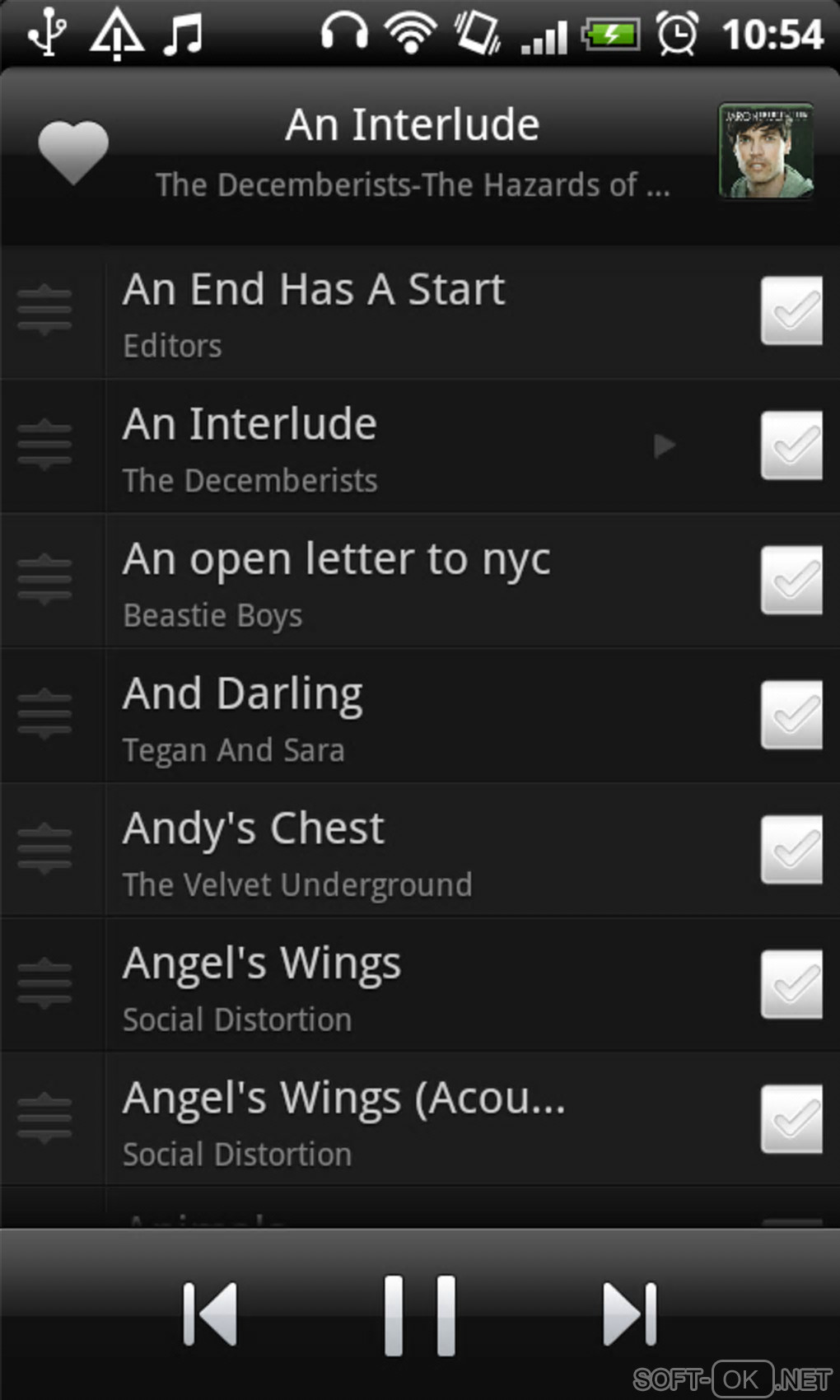Favorite the current song with the heart
This screenshot has height=1400, width=840.
(72, 152)
